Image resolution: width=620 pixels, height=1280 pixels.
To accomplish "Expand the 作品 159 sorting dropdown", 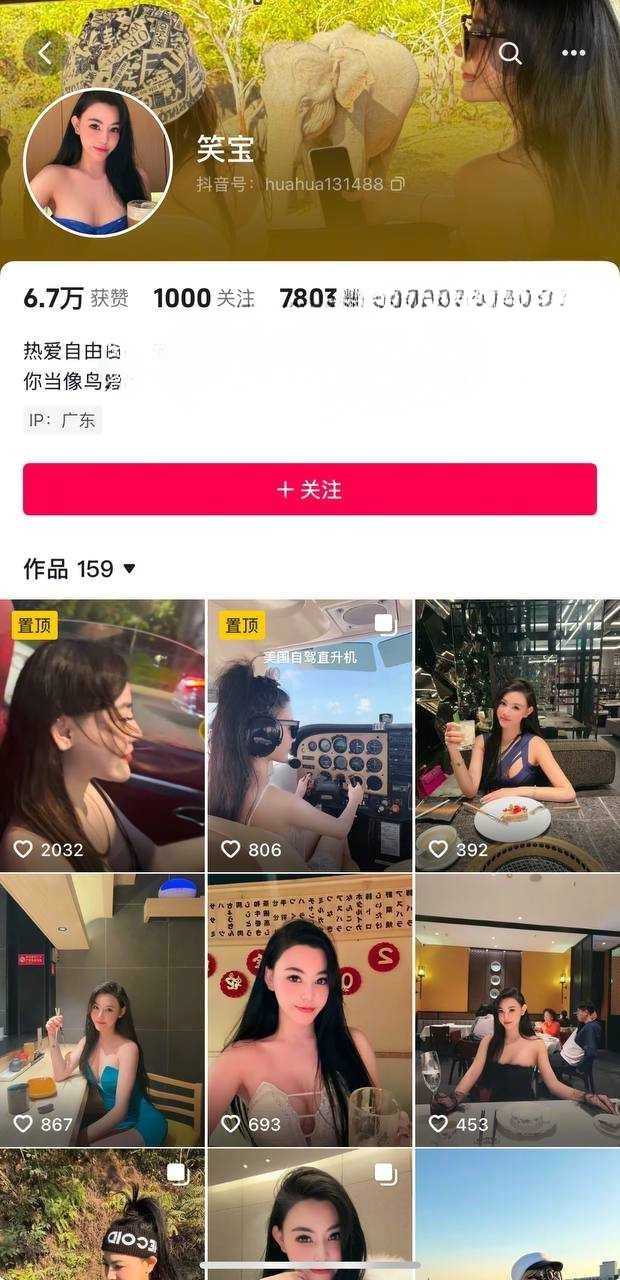I will point(129,569).
